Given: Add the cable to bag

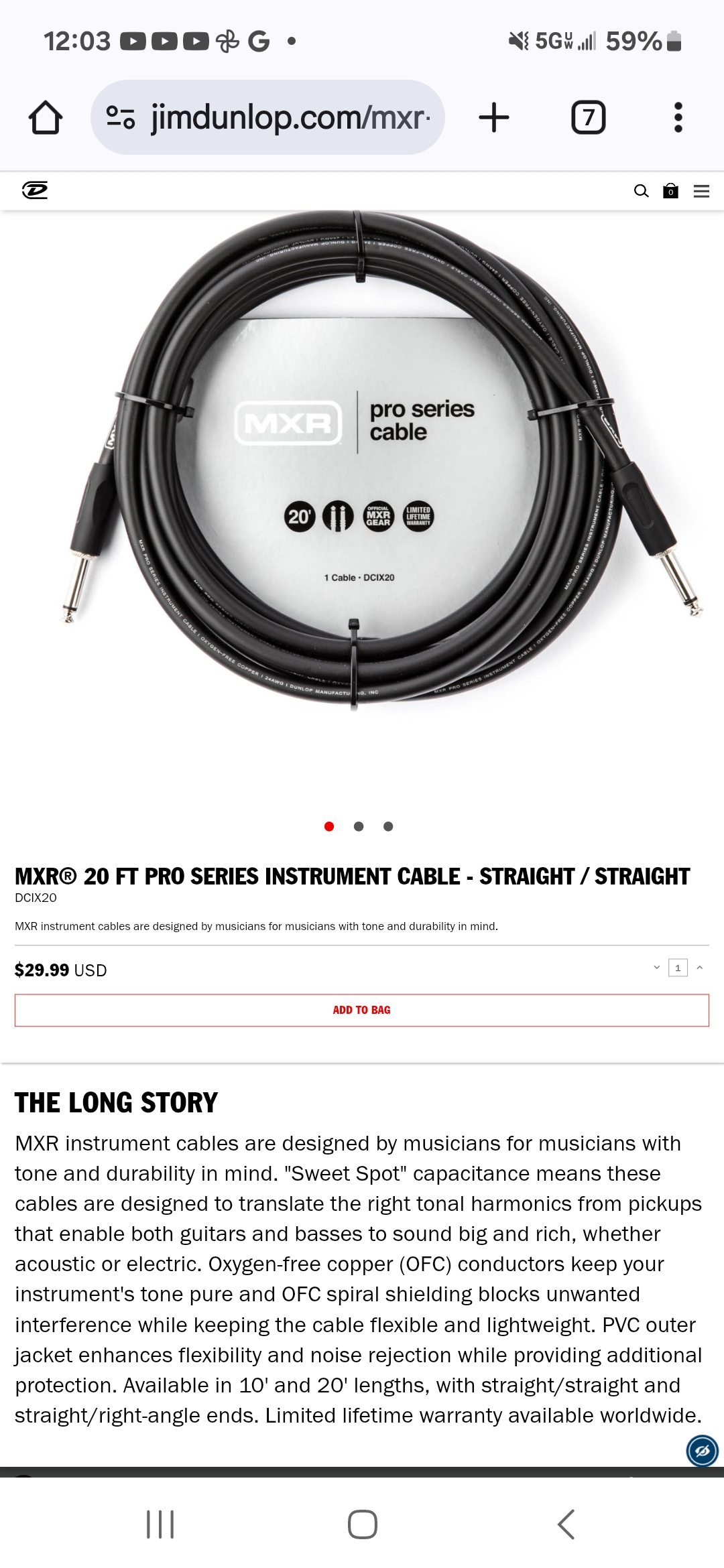Looking at the screenshot, I should [362, 1010].
